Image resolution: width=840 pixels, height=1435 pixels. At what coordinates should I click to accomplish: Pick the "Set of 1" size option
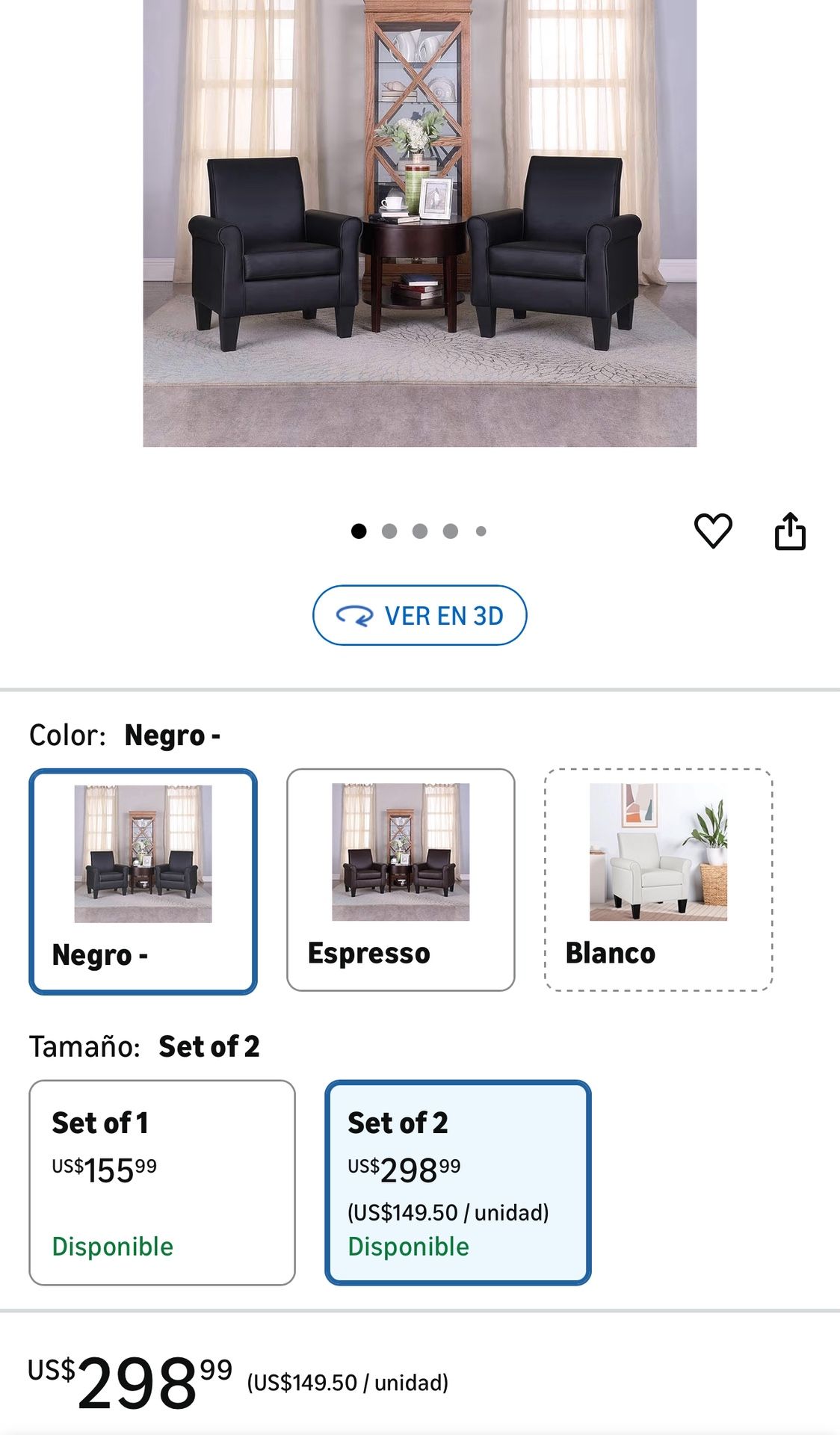pos(163,1181)
